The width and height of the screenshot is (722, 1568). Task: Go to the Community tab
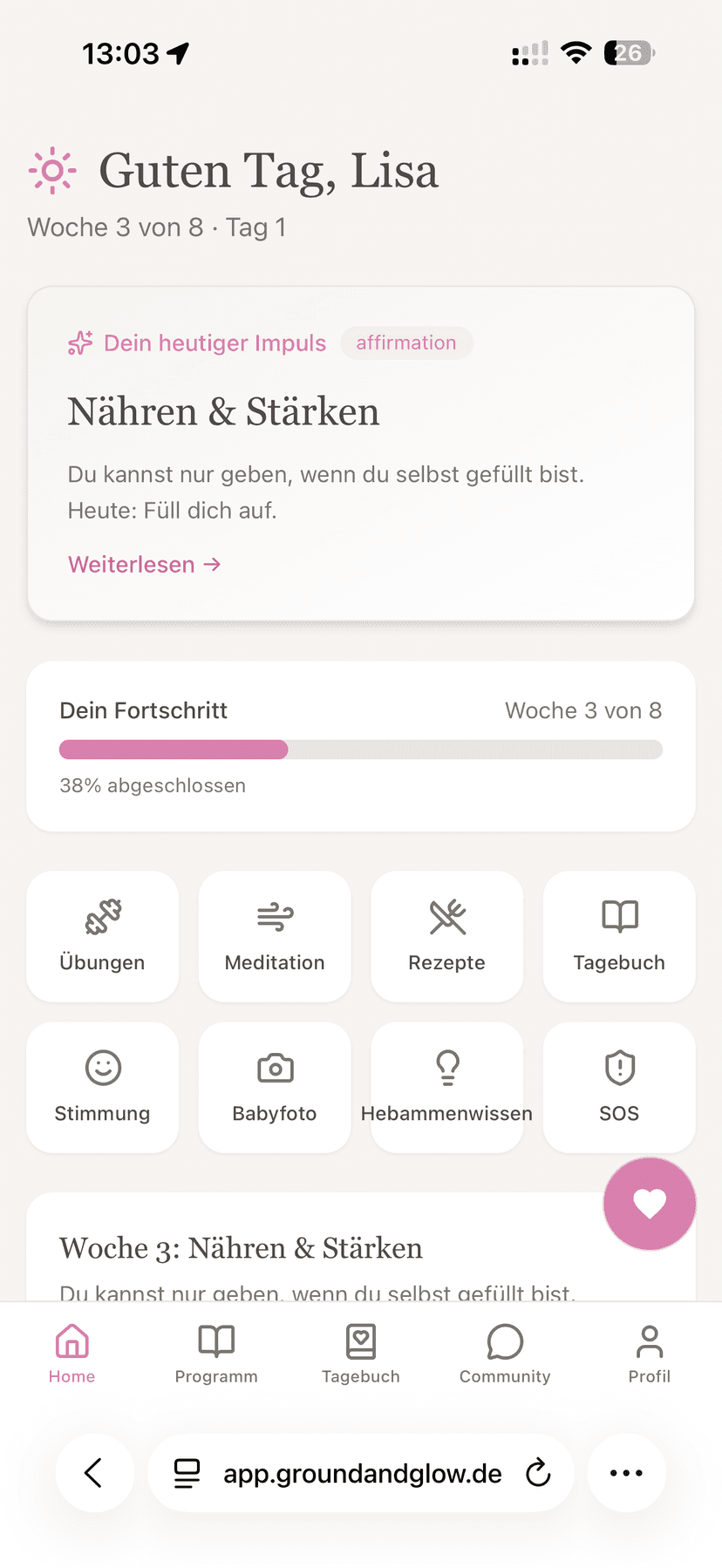point(505,1354)
